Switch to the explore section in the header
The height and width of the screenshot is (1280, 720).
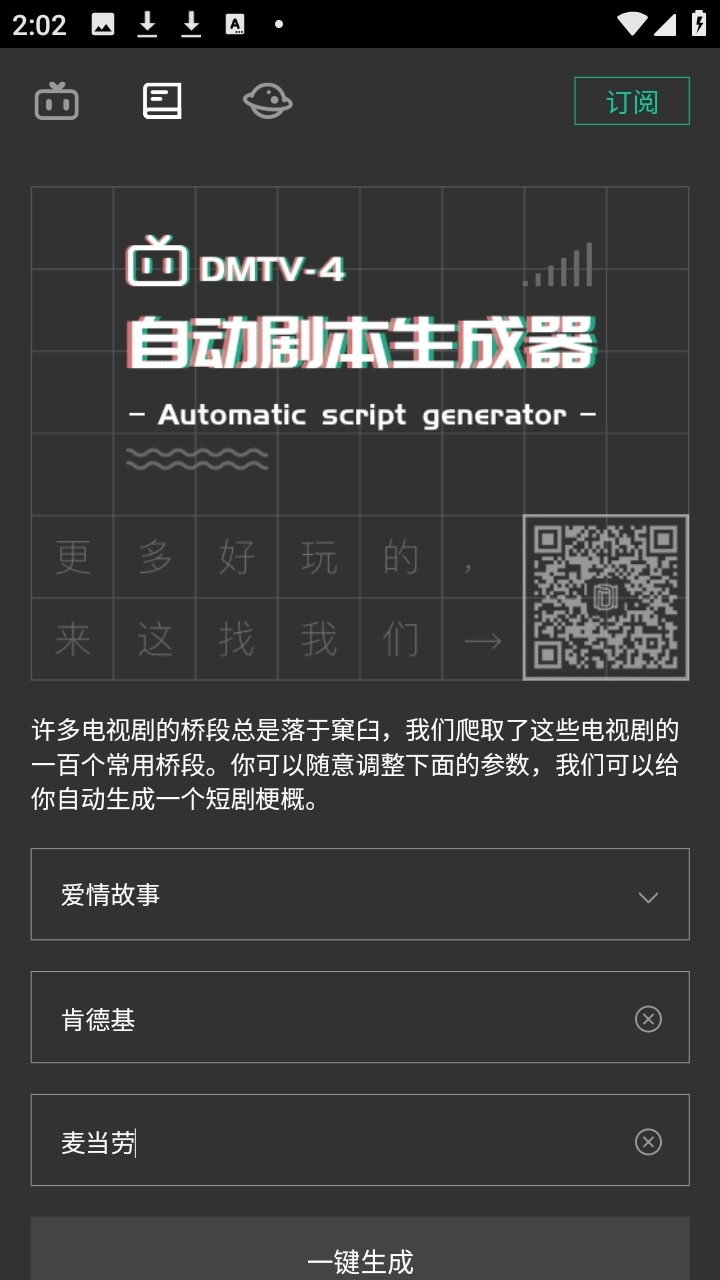268,100
